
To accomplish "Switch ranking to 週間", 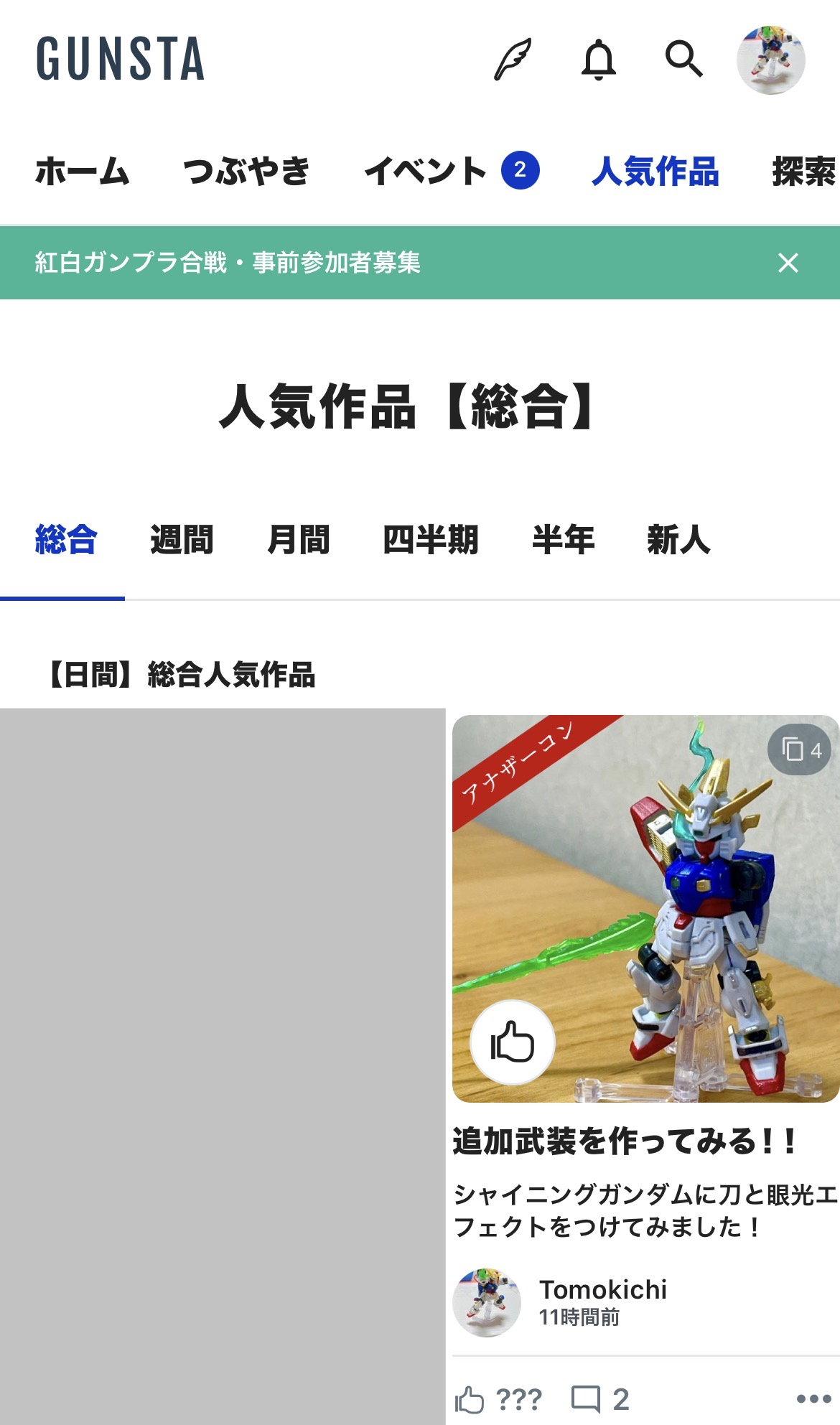I will tap(182, 540).
